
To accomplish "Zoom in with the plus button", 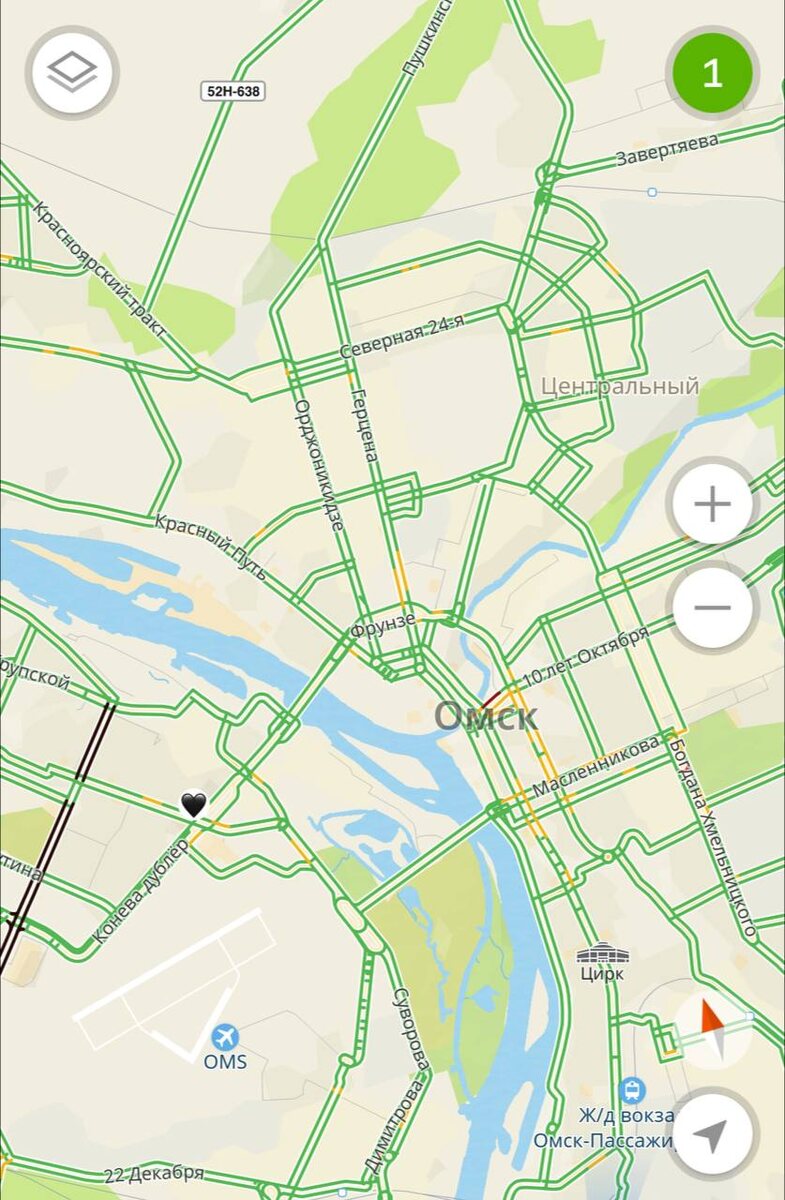I will click(x=712, y=505).
